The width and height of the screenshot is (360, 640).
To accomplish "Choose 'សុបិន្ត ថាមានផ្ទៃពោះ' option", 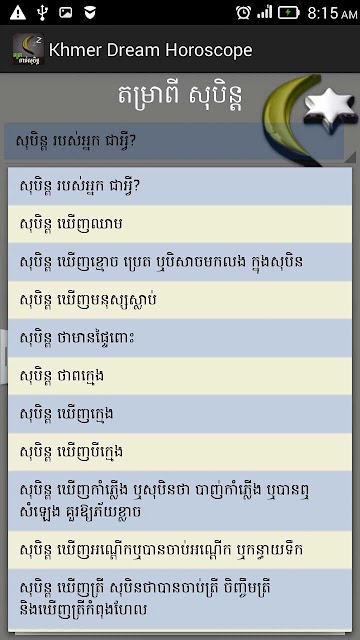I will [180, 338].
